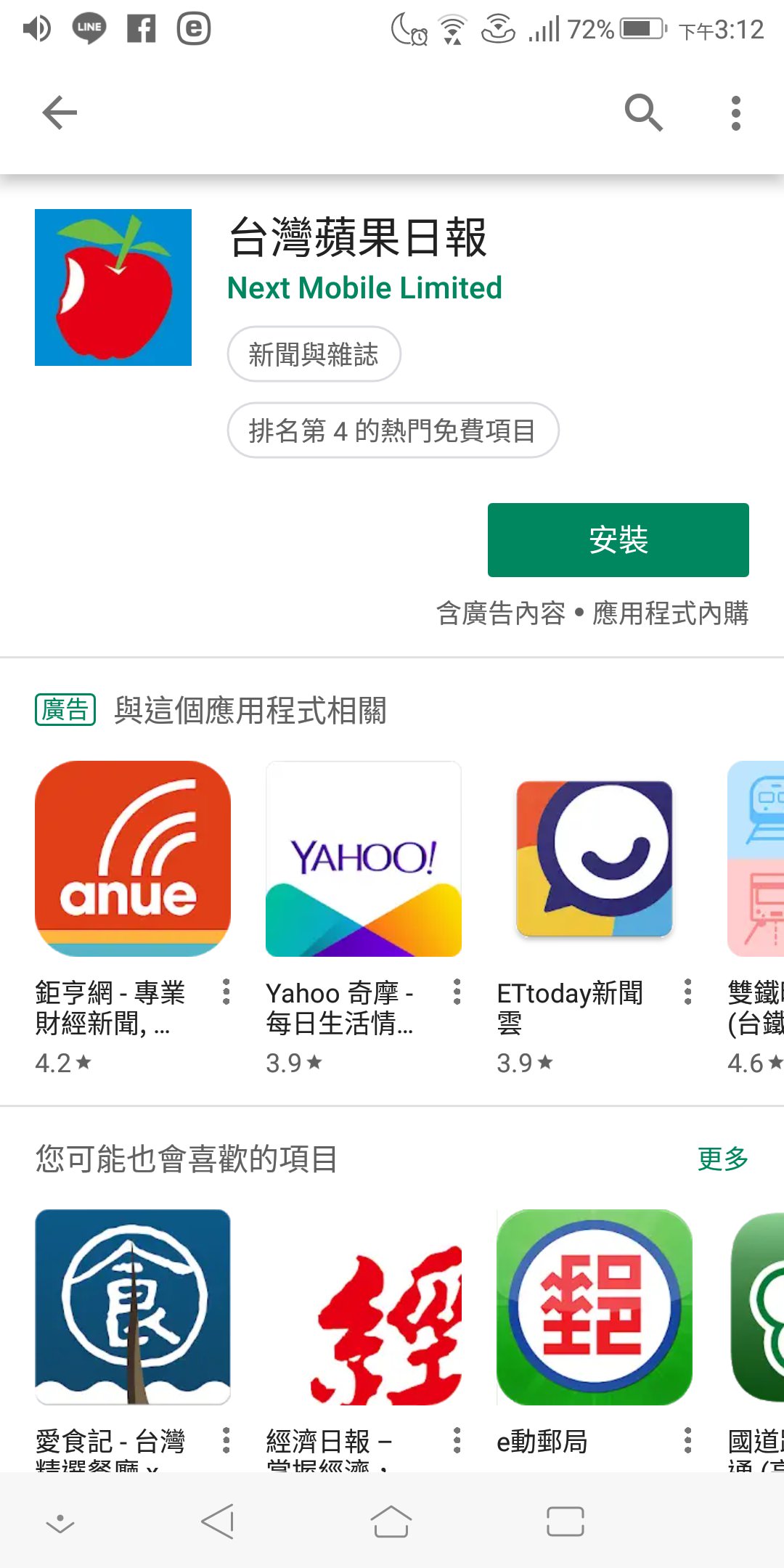Open the Yahoo 奇摩 app card

coord(363,859)
